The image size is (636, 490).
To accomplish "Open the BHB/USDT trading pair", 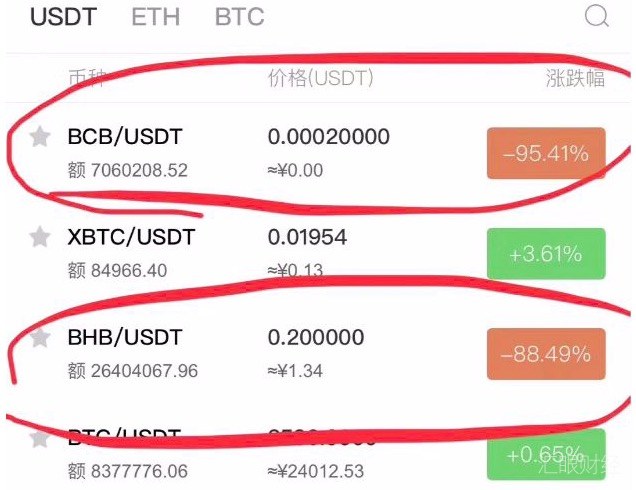I will 125,338.
